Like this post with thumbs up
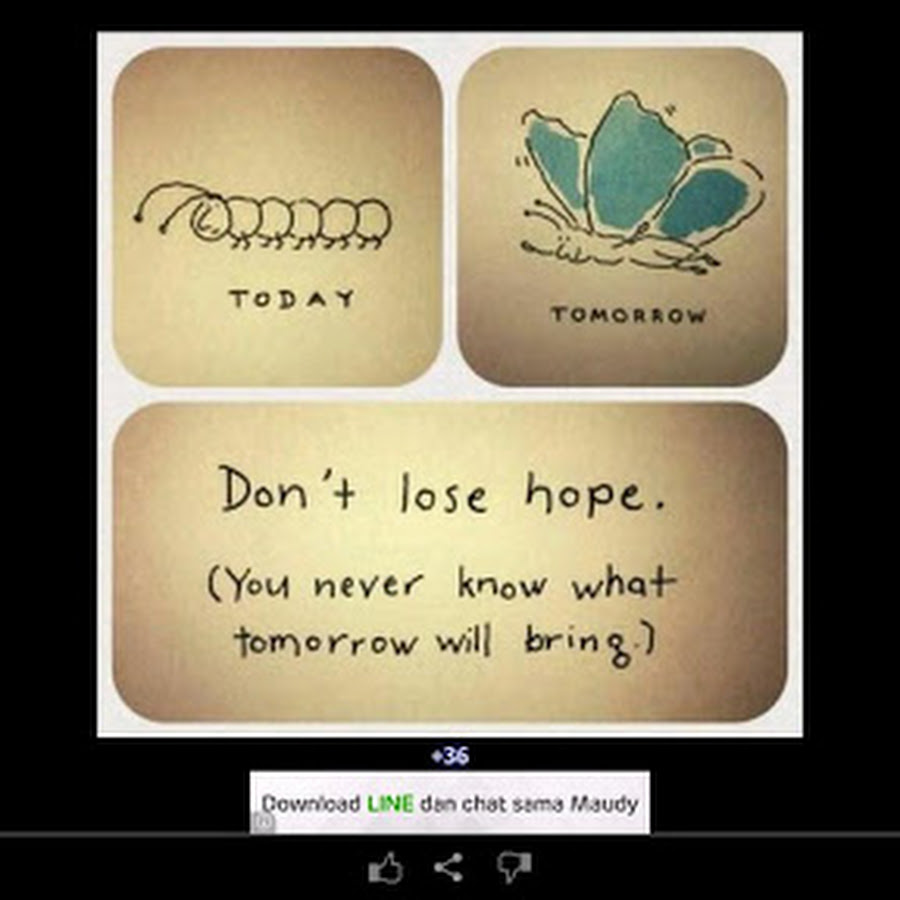This screenshot has width=900, height=900. (385, 868)
